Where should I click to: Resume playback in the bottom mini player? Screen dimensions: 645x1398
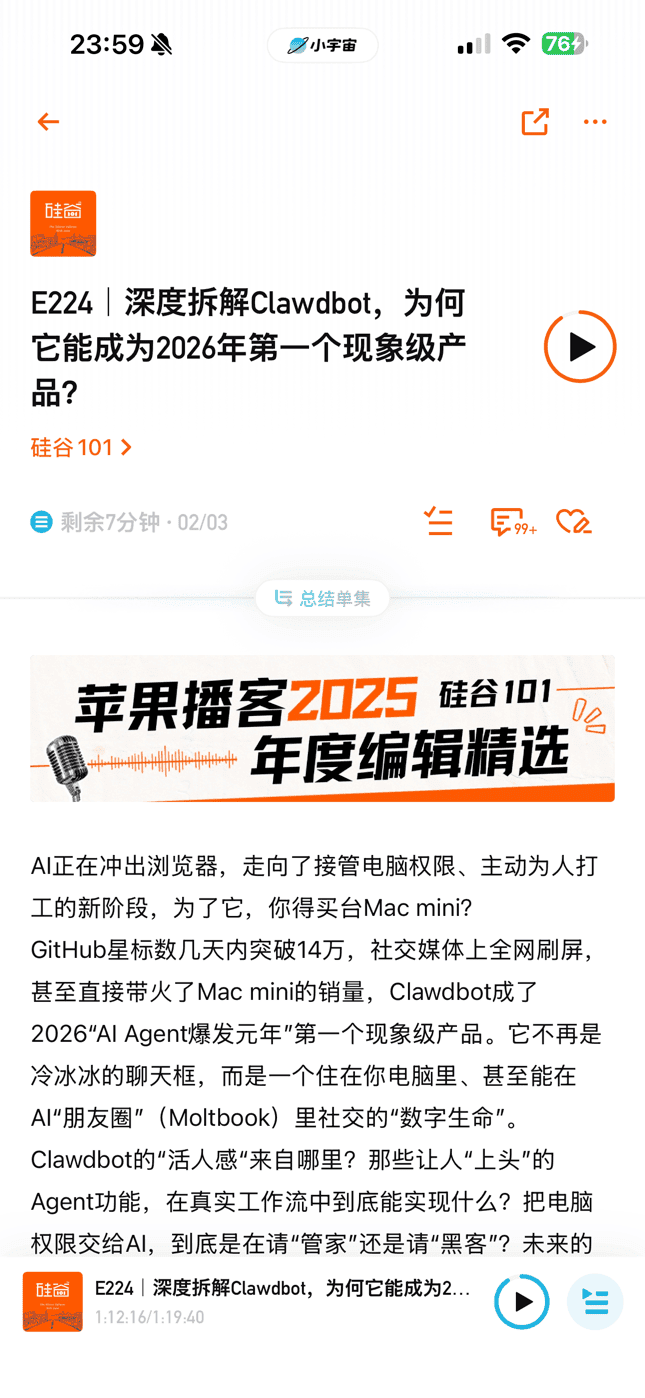[522, 1301]
